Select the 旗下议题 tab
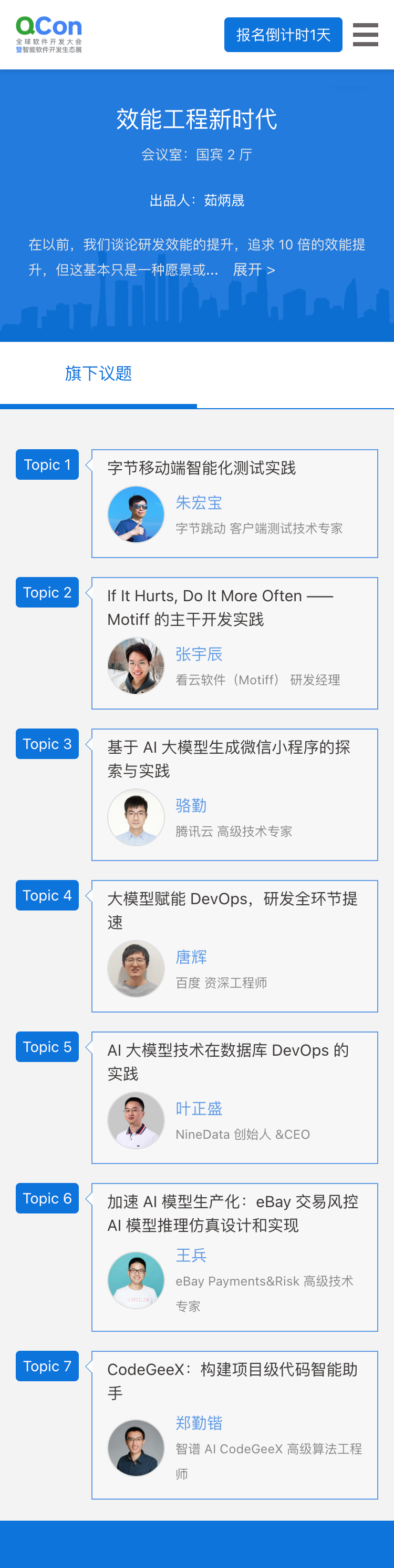Screen dimensions: 394x1568 [x=99, y=373]
